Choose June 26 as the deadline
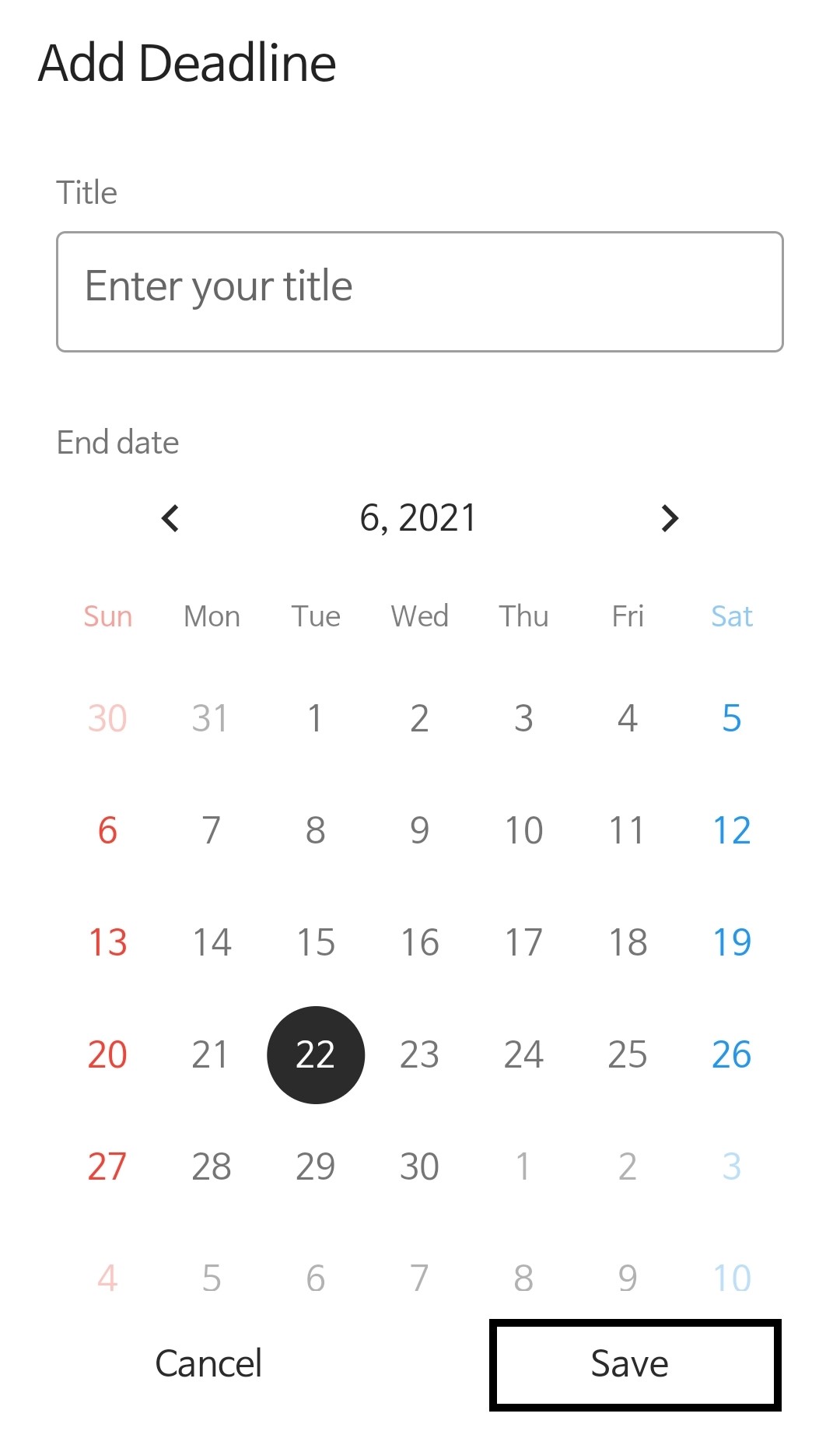 click(x=730, y=1054)
